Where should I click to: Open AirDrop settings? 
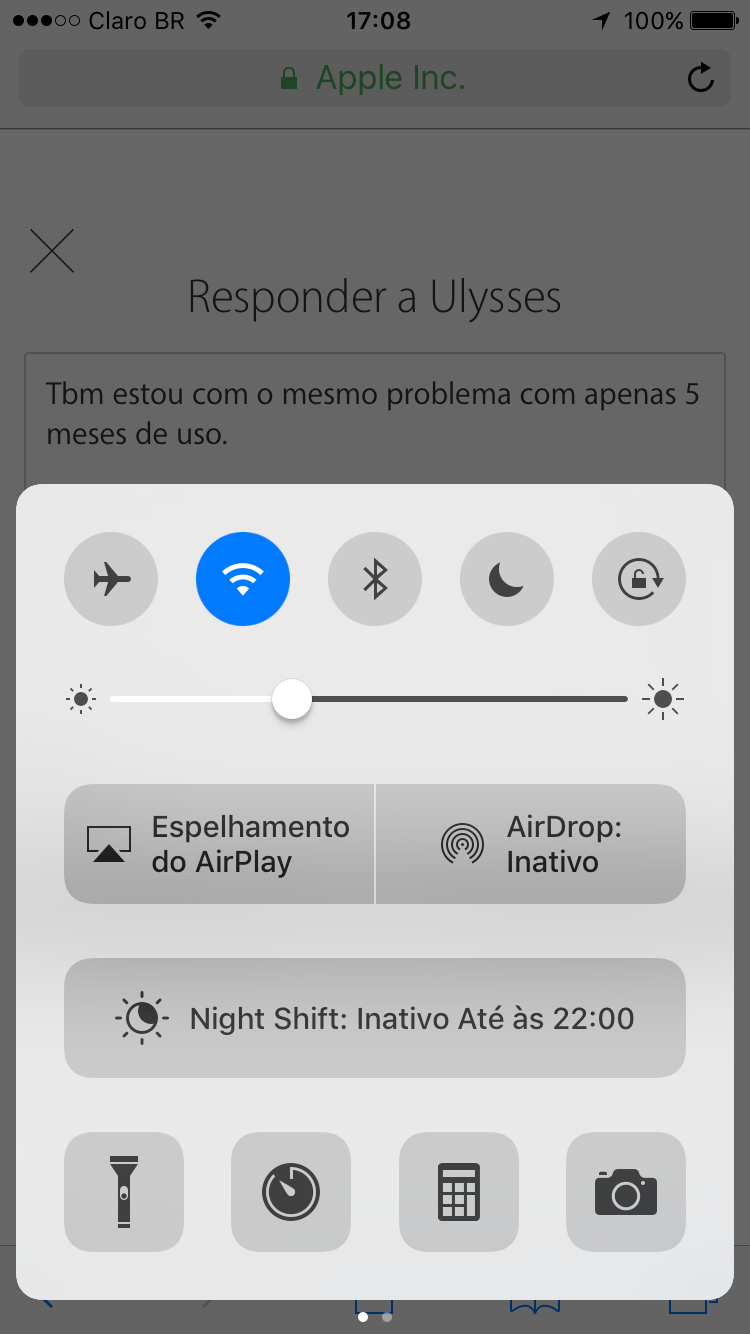point(531,844)
